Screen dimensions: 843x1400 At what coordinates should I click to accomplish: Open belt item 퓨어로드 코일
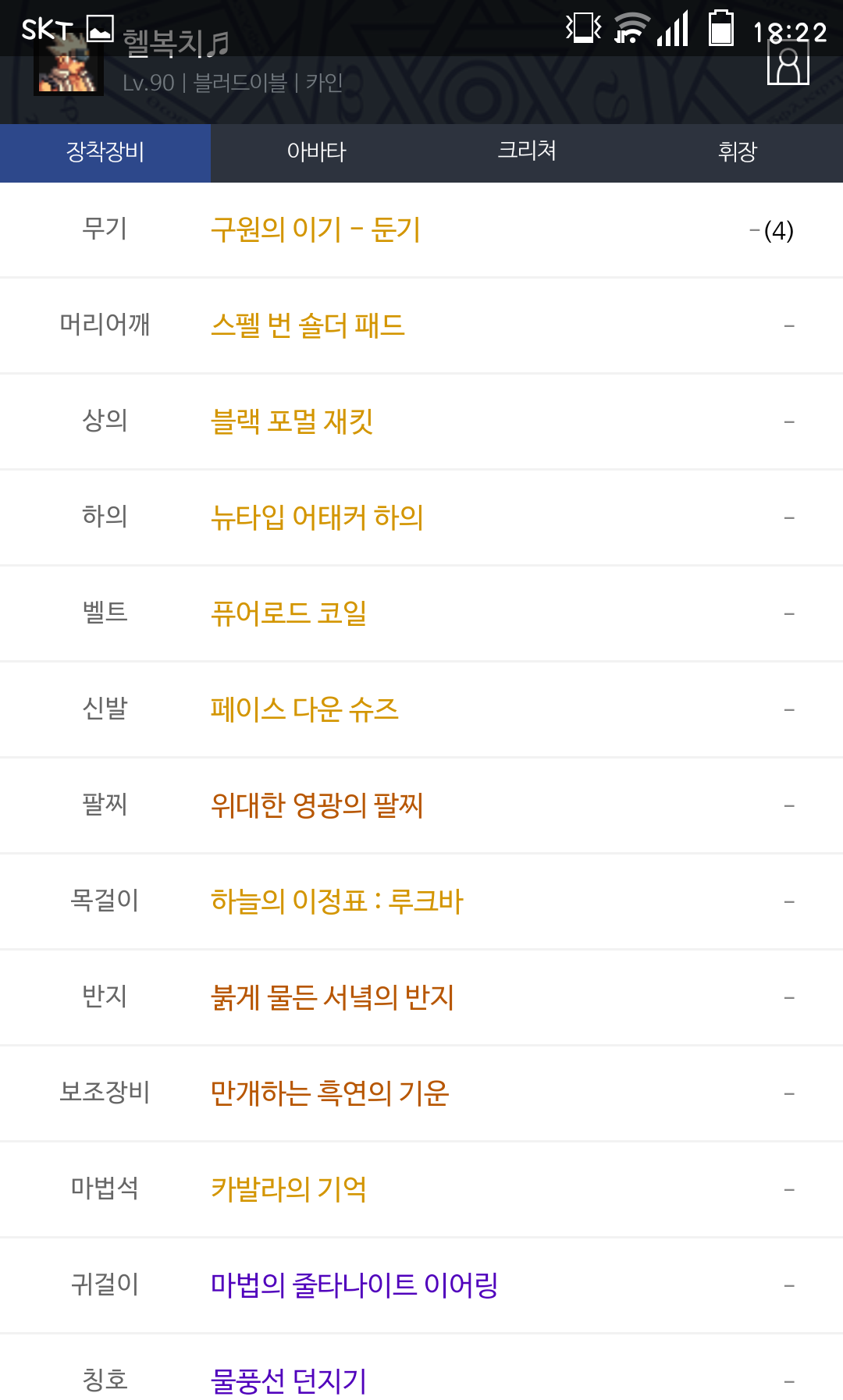[289, 613]
